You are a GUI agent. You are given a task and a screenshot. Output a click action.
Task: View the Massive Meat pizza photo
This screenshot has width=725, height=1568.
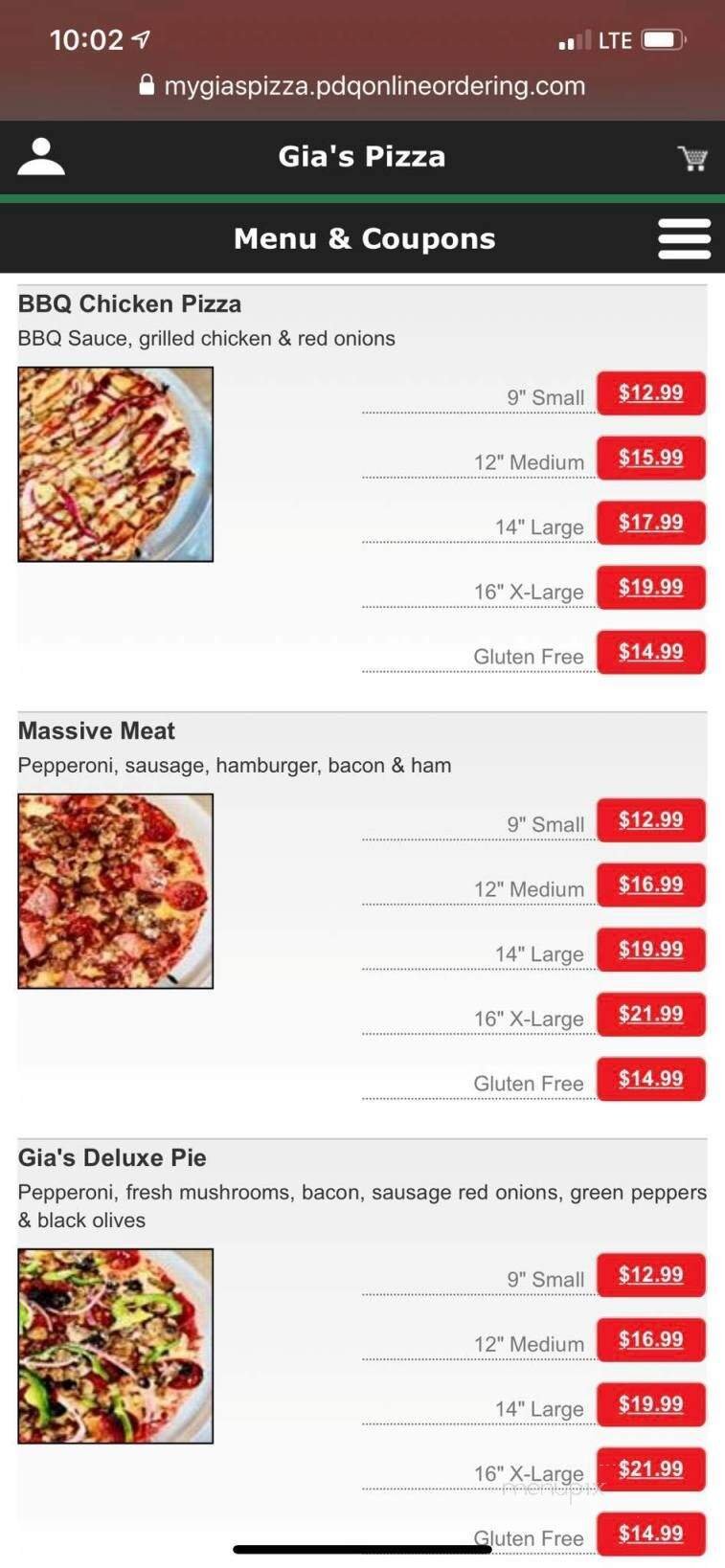(116, 891)
